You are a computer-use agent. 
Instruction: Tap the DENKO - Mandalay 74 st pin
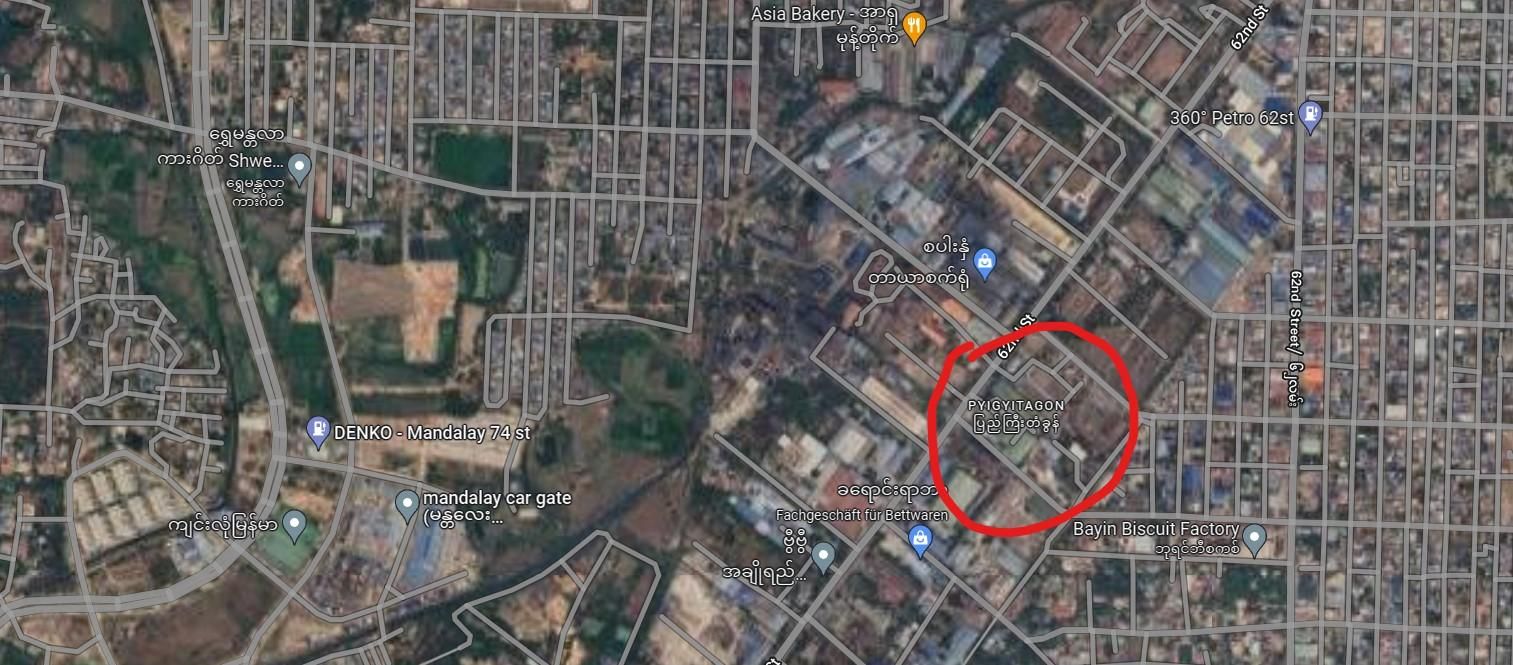(x=317, y=431)
